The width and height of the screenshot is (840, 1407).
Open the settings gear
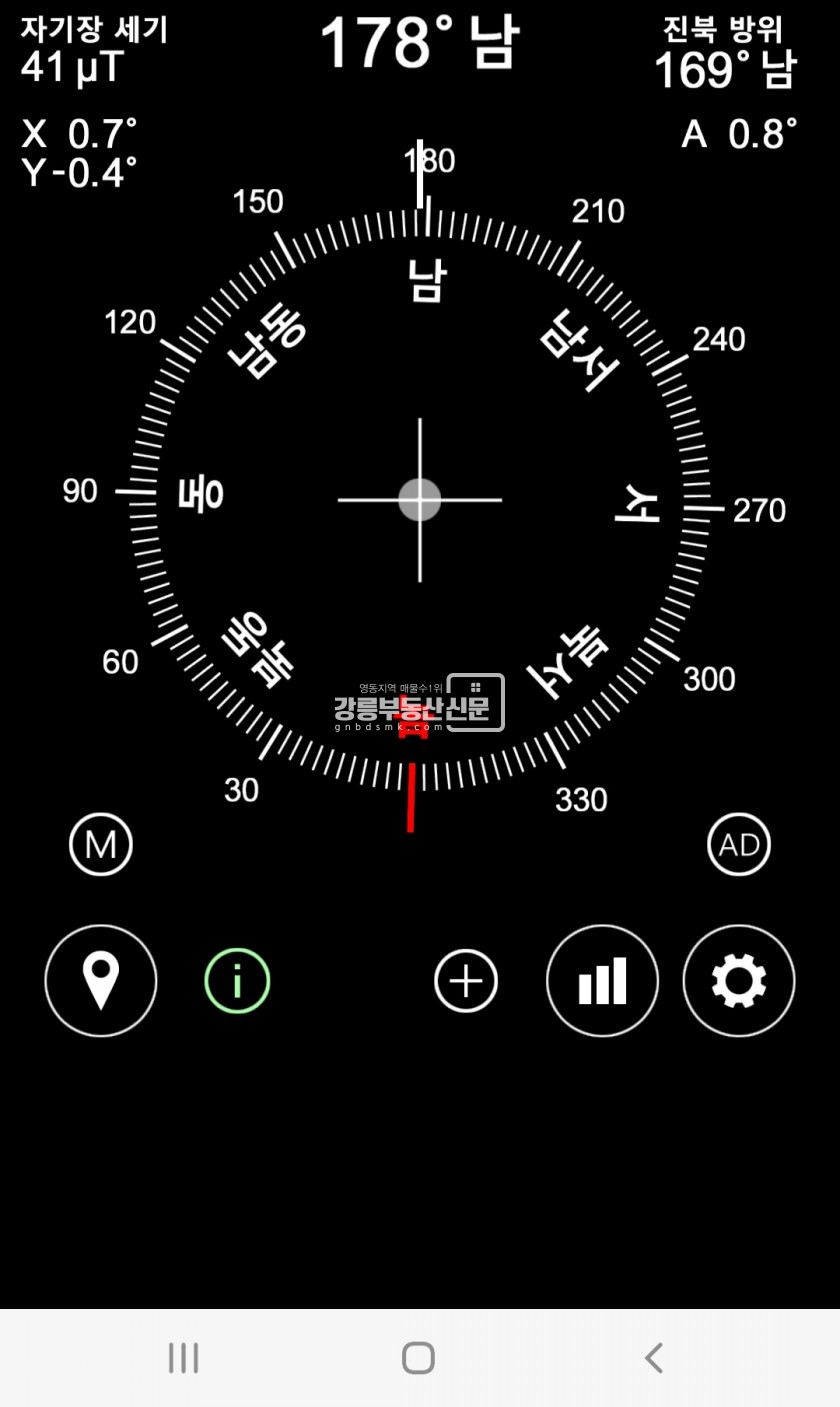click(x=739, y=980)
